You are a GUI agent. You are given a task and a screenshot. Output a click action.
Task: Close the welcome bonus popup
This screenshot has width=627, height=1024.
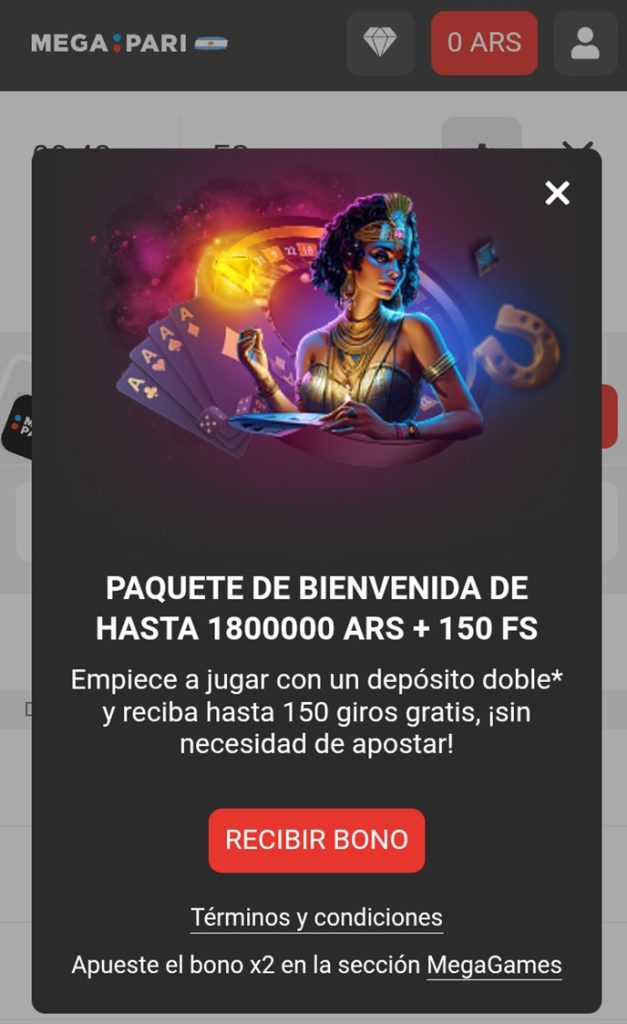(x=557, y=193)
